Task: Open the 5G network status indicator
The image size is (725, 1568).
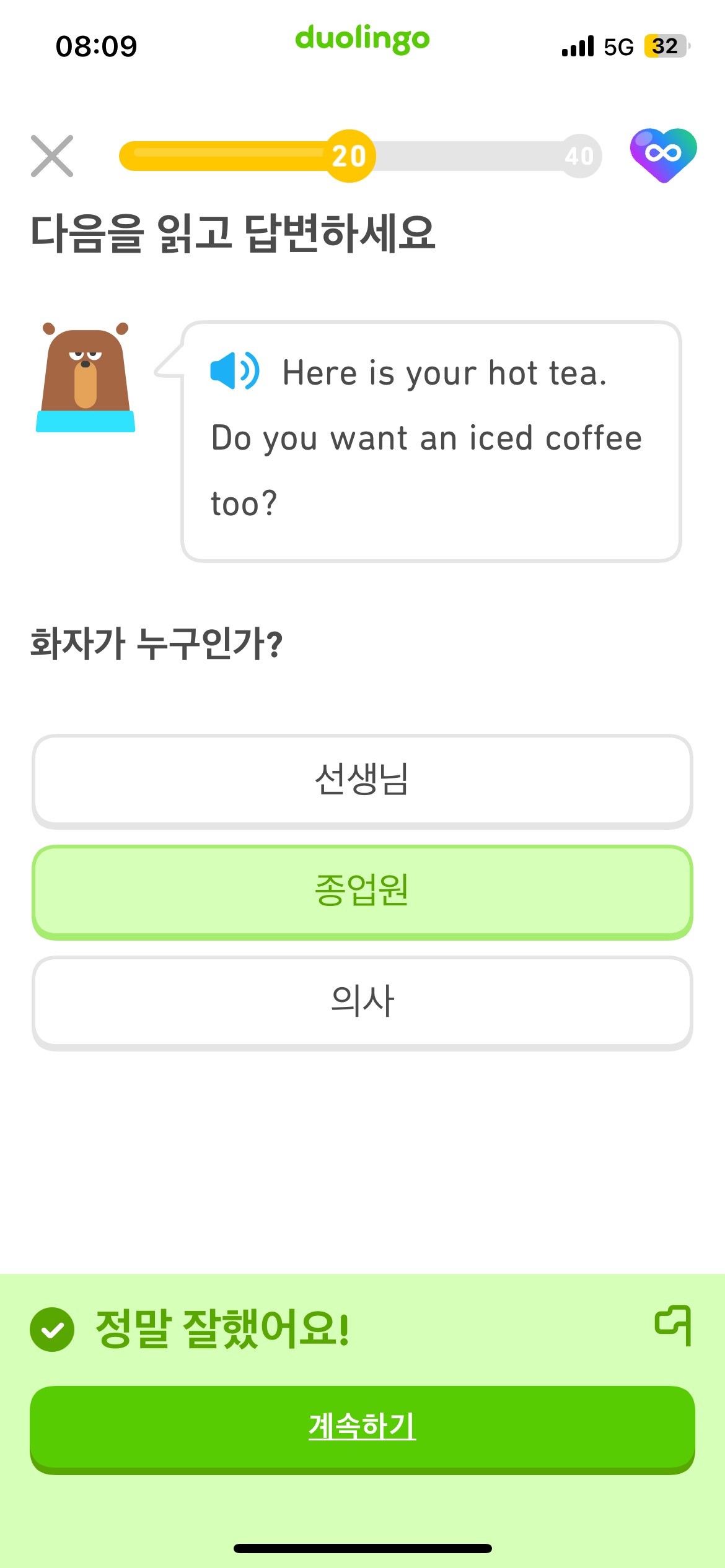Action: [x=617, y=46]
